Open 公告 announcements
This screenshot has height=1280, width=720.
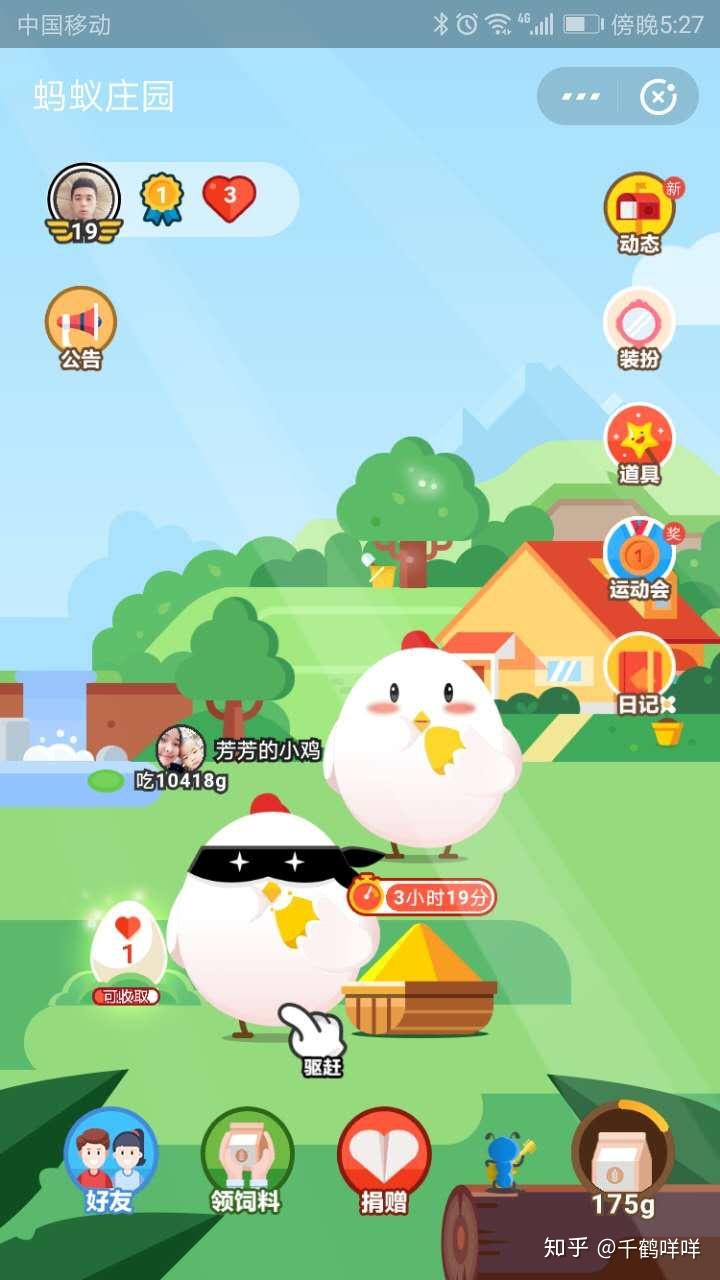[80, 329]
